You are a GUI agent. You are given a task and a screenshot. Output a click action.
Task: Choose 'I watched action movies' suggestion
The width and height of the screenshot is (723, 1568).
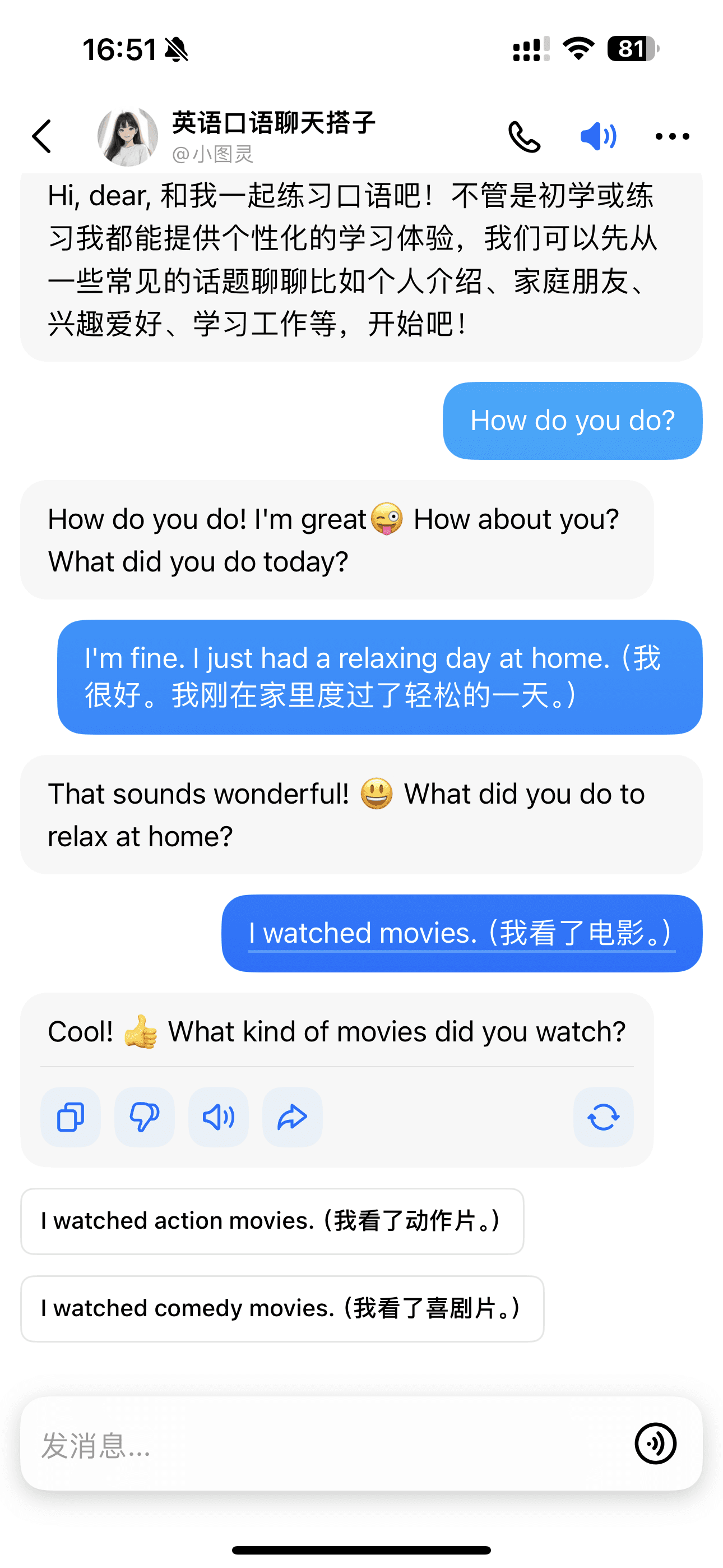272,1221
